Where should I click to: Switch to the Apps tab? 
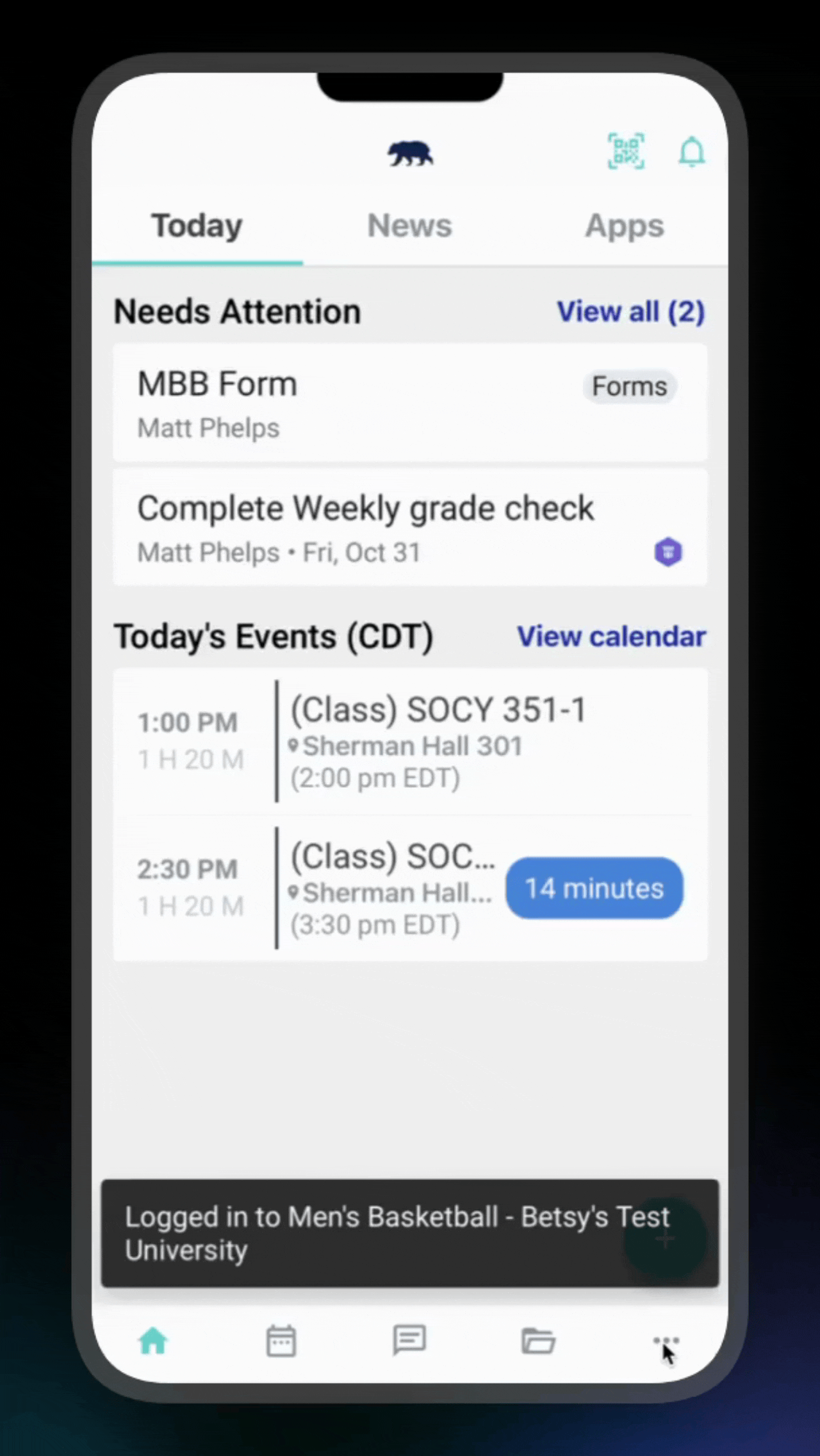625,225
